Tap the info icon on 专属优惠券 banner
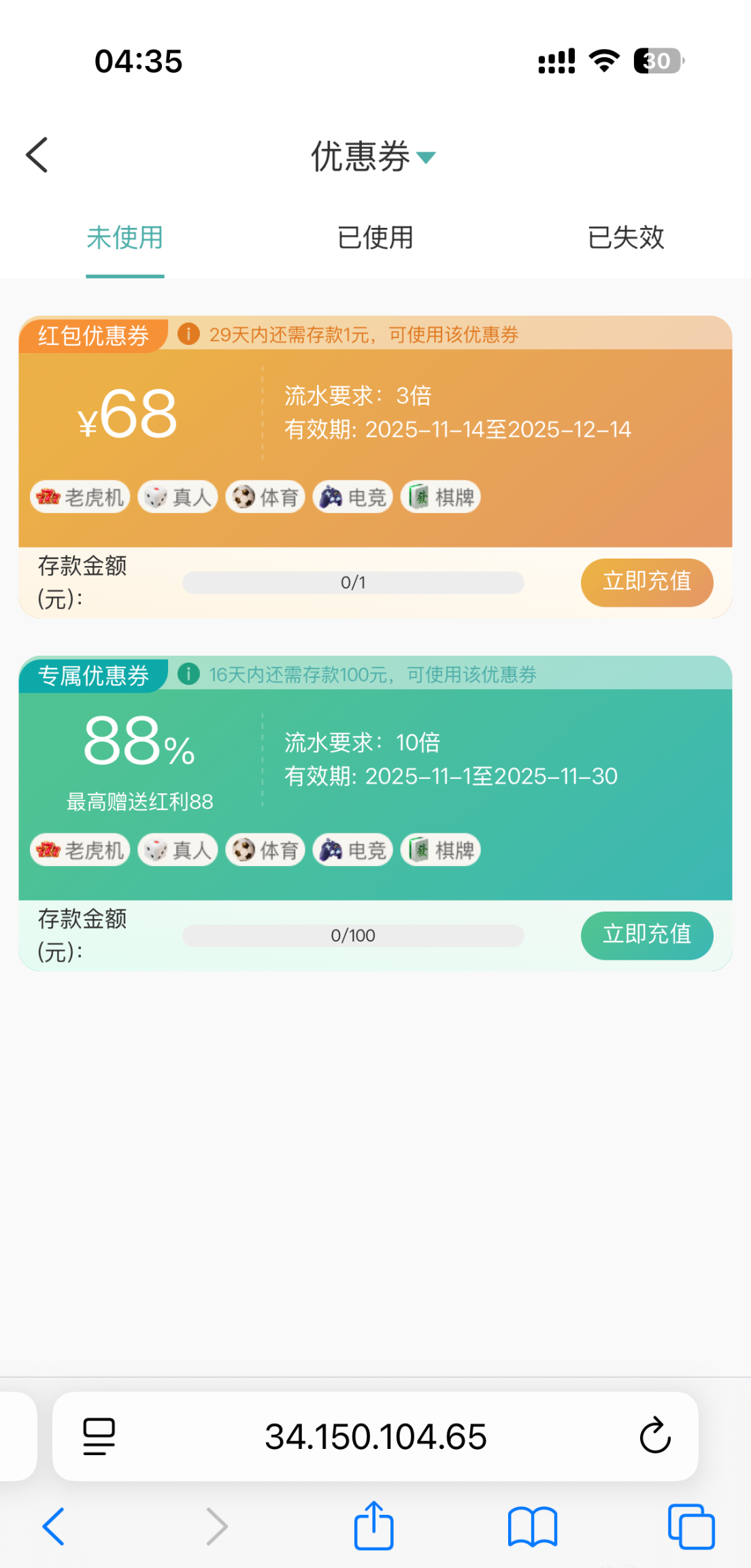Screen dimensions: 751x1568 click(188, 674)
